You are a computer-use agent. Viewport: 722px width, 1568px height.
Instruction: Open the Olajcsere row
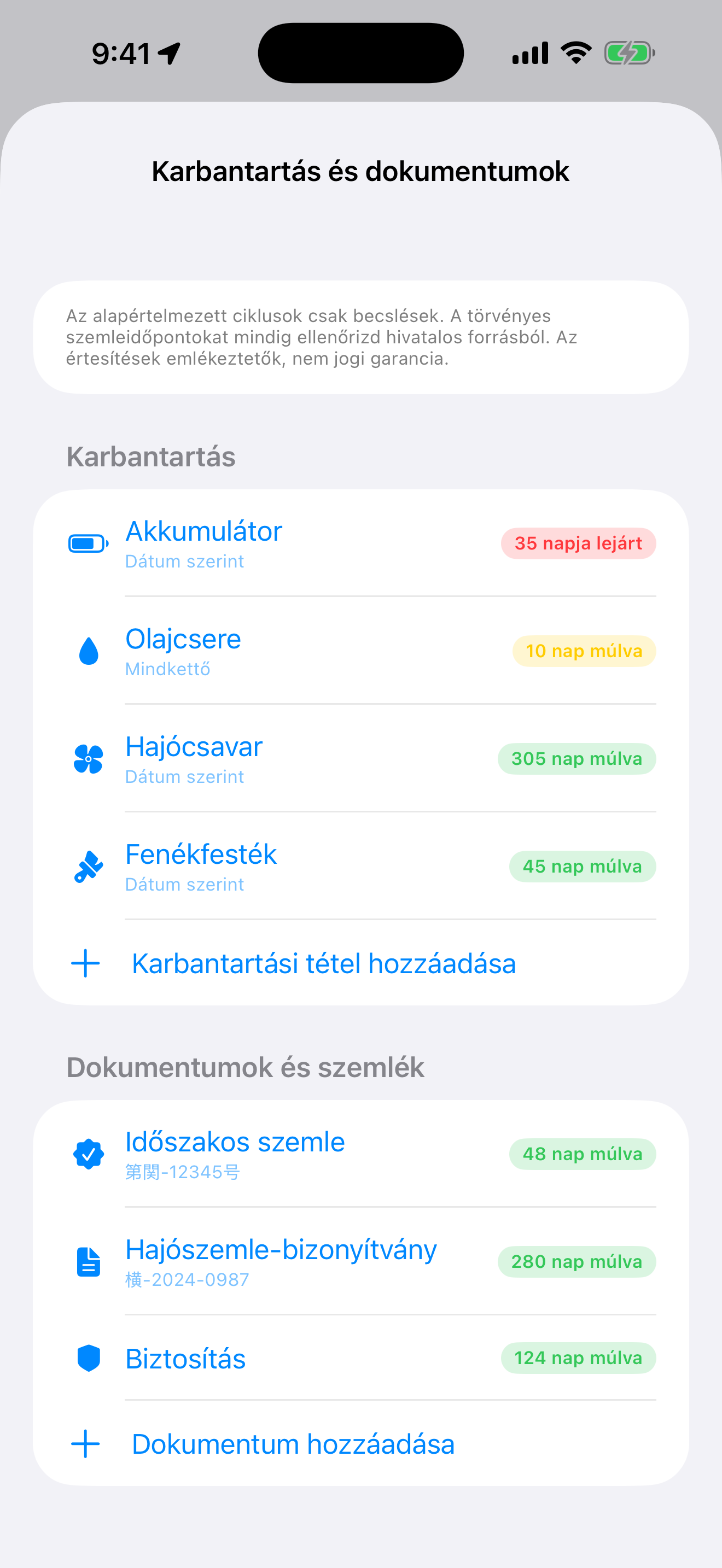(361, 651)
